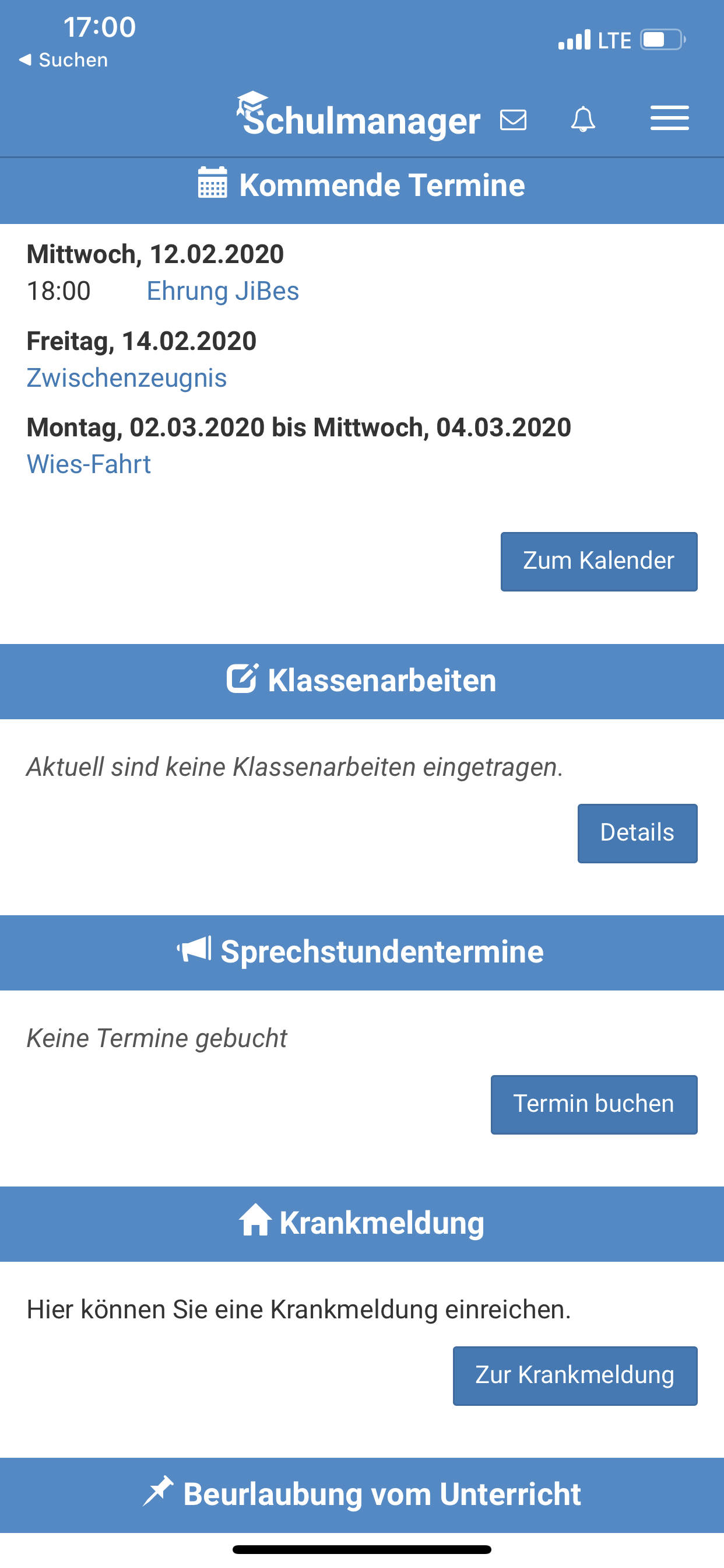Open the Zwischenzeugnis event

126,378
